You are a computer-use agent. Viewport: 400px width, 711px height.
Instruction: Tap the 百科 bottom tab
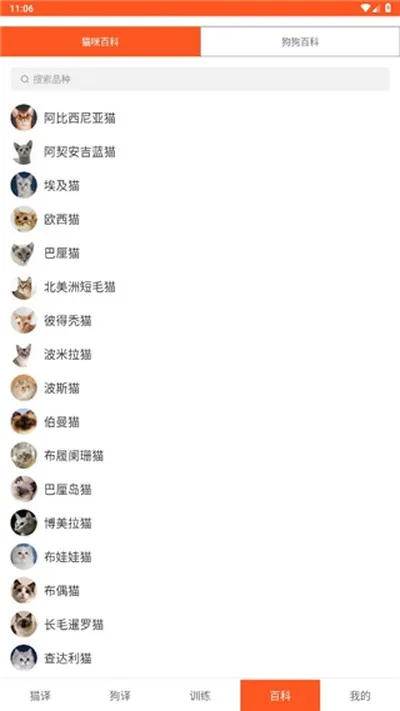(x=280, y=695)
